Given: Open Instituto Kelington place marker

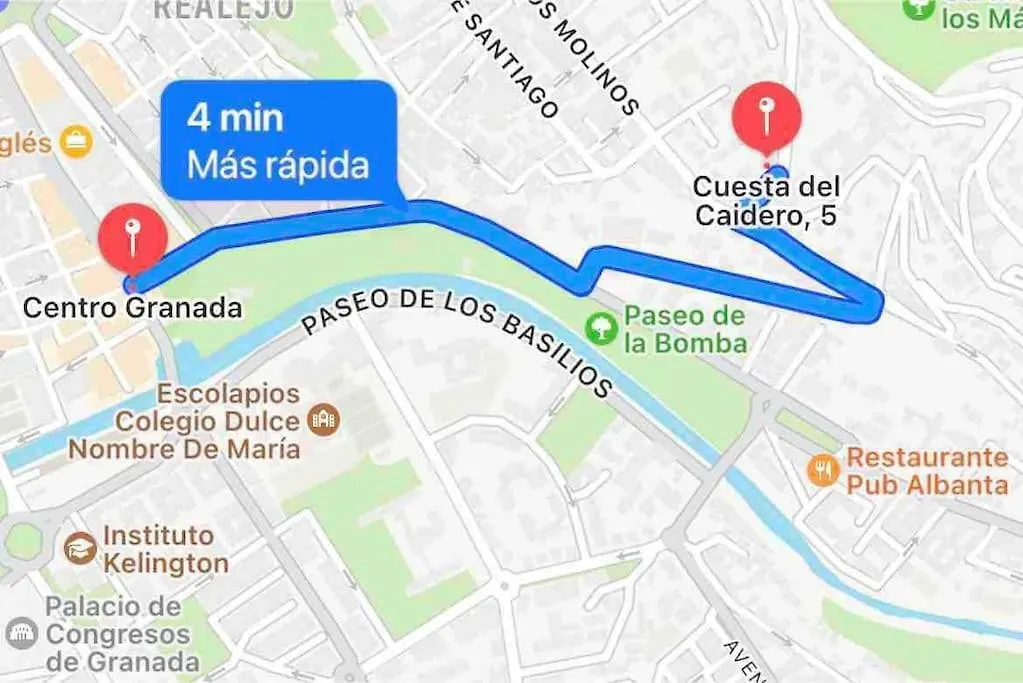Looking at the screenshot, I should pyautogui.click(x=80, y=547).
